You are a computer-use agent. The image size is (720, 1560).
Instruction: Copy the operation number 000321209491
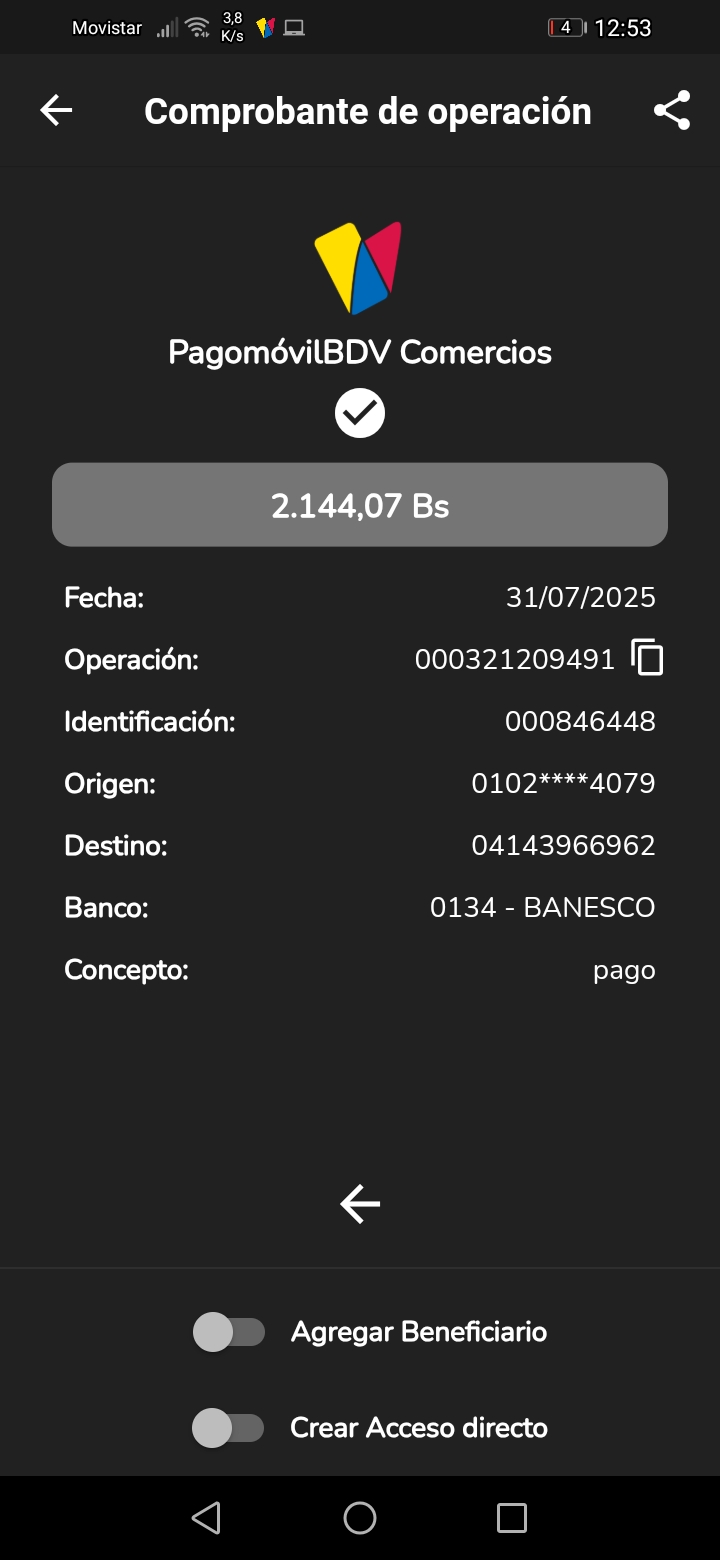[x=648, y=658]
